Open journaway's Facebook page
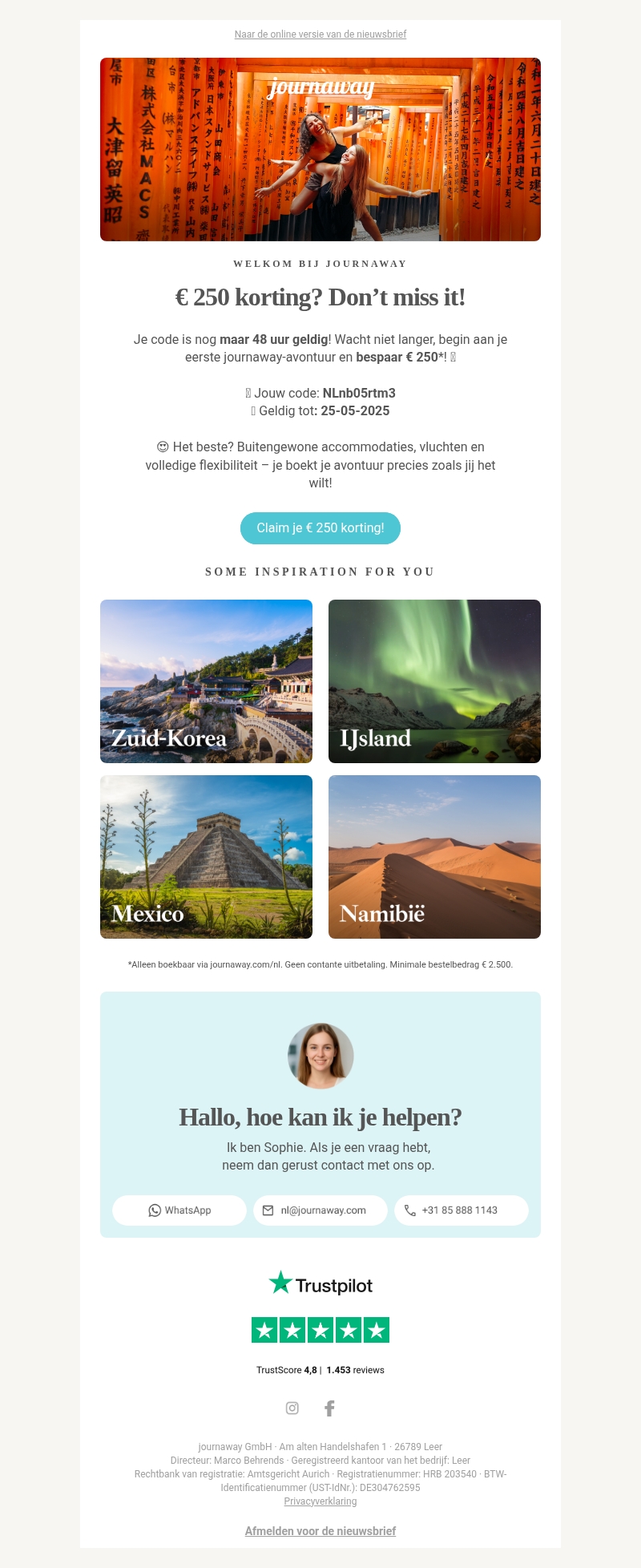 point(329,1408)
